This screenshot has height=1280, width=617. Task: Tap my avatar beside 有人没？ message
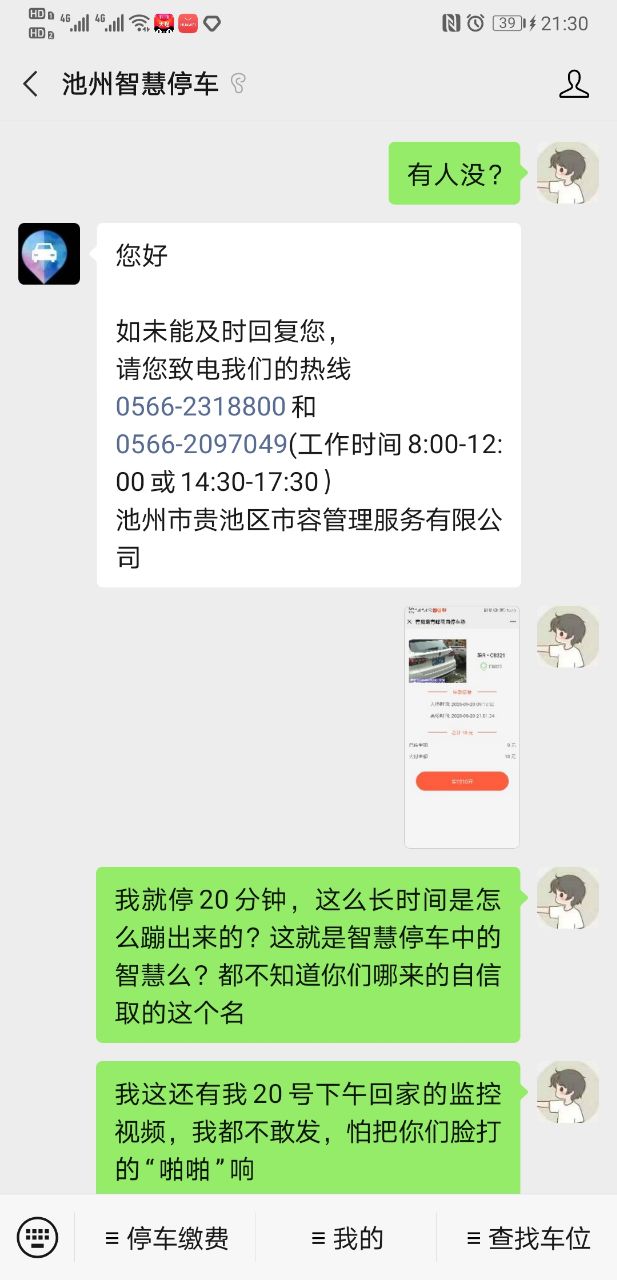click(567, 173)
